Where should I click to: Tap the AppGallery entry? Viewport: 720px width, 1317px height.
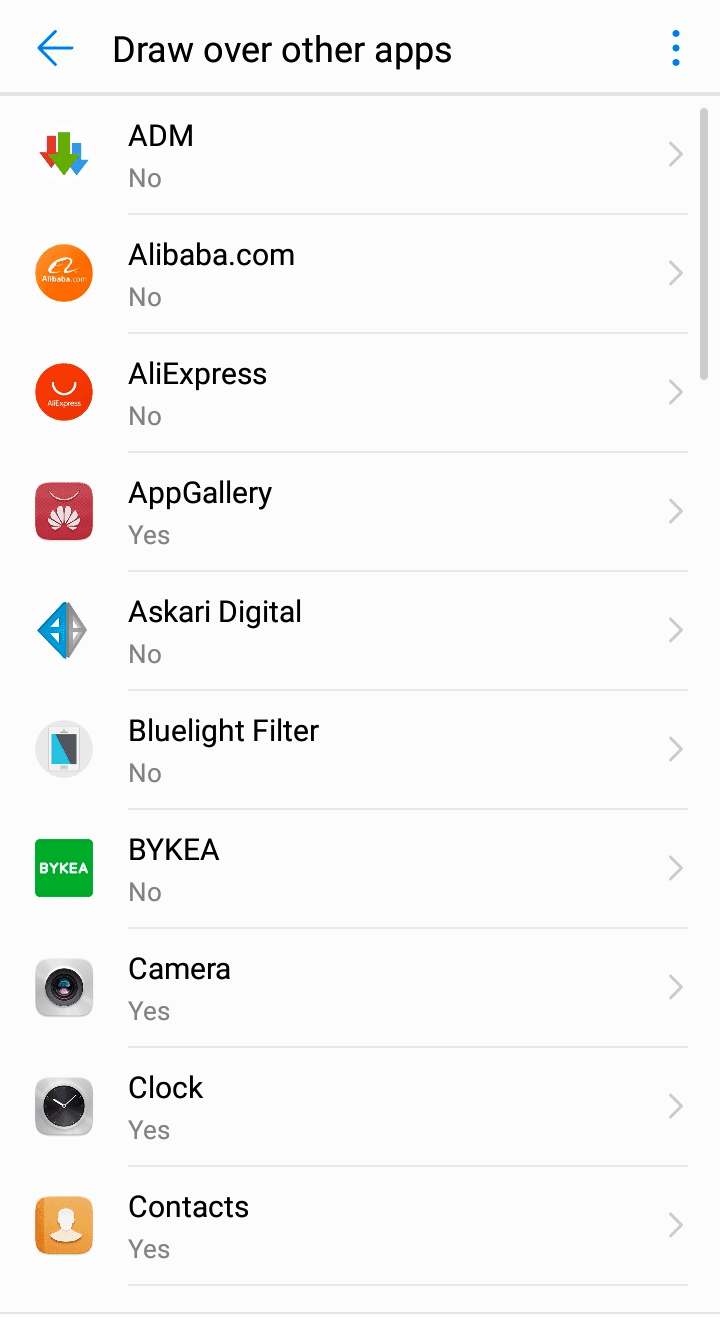tap(360, 512)
